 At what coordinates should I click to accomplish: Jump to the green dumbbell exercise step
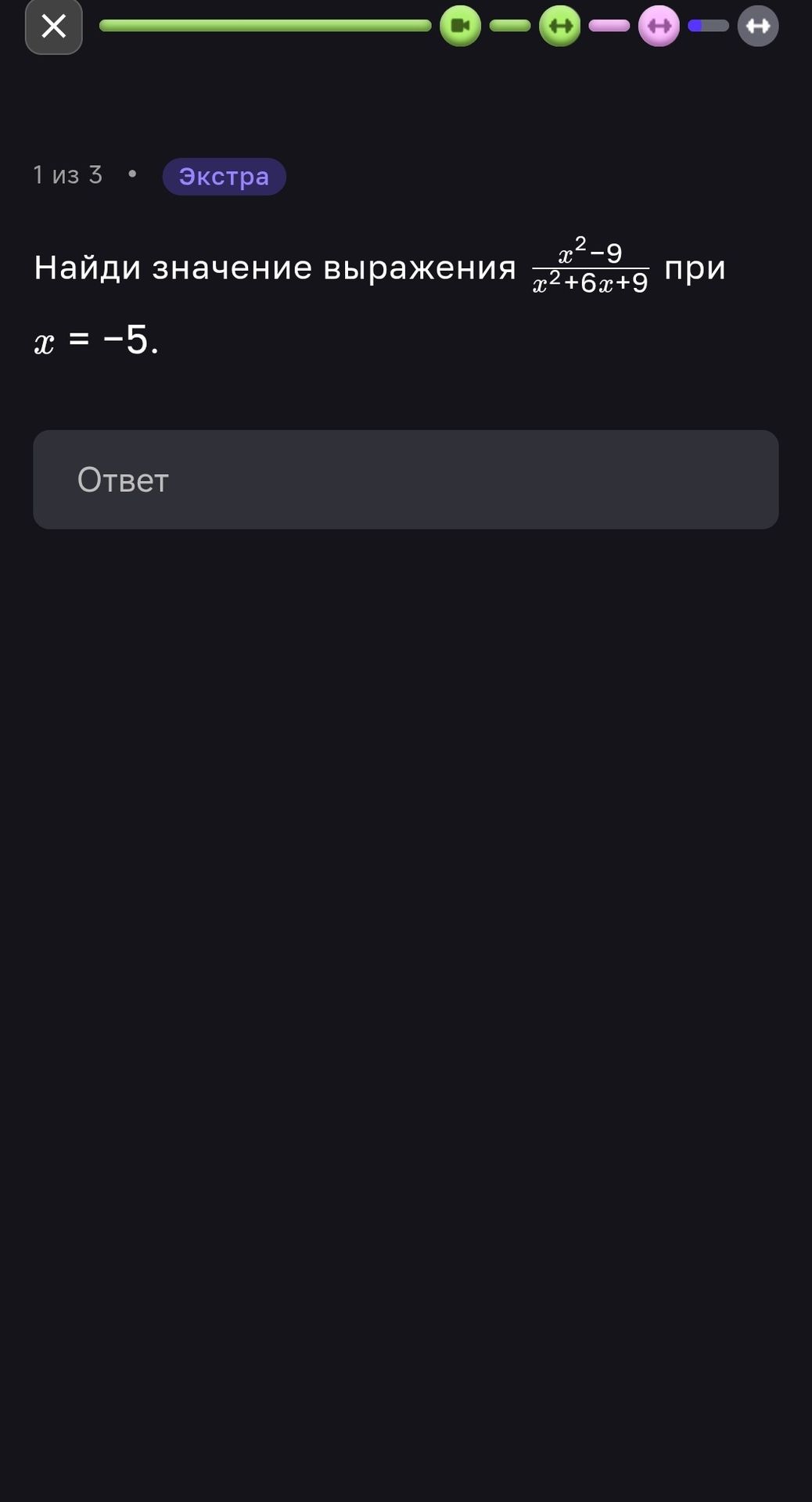point(559,26)
